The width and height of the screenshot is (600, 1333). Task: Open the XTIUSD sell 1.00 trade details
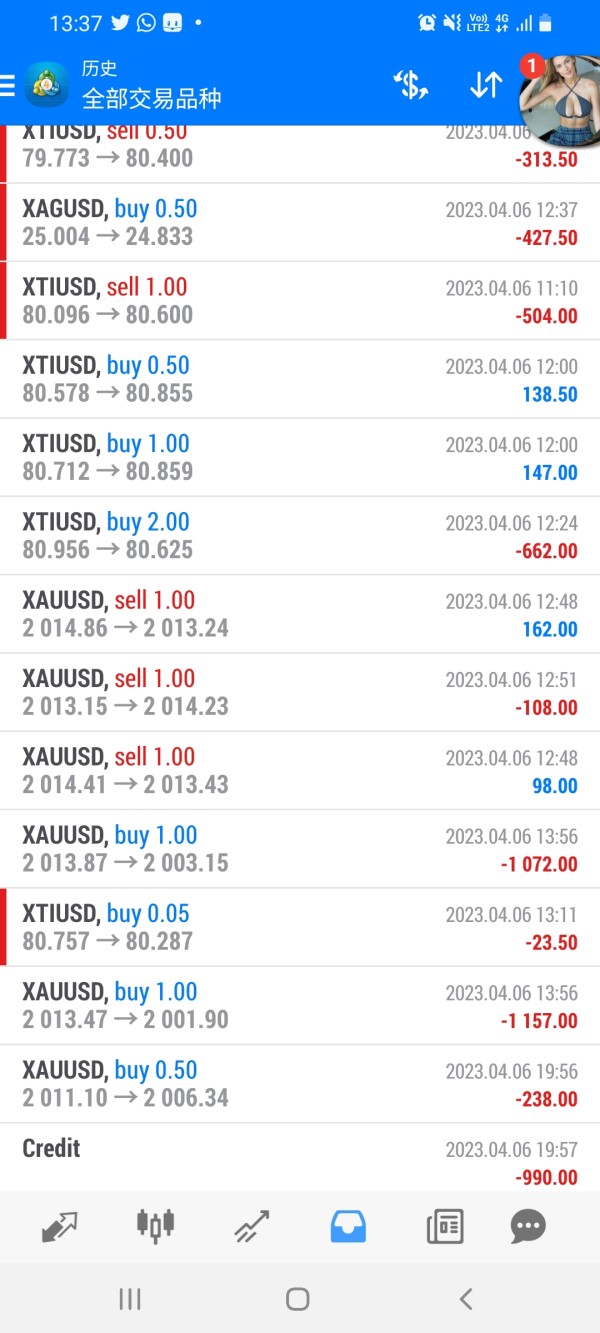point(300,300)
